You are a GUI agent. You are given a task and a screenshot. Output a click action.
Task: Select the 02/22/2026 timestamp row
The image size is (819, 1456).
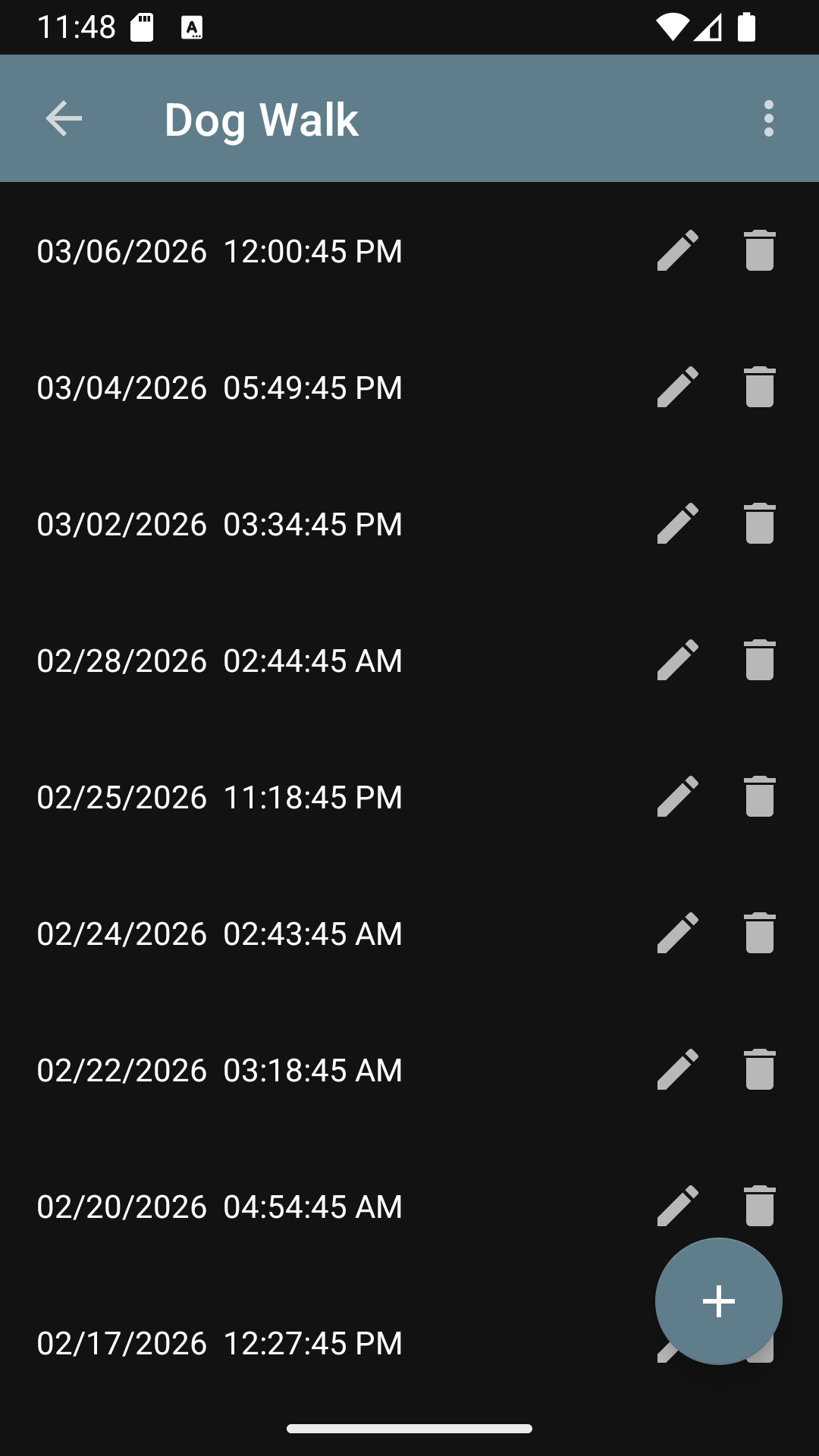220,1068
